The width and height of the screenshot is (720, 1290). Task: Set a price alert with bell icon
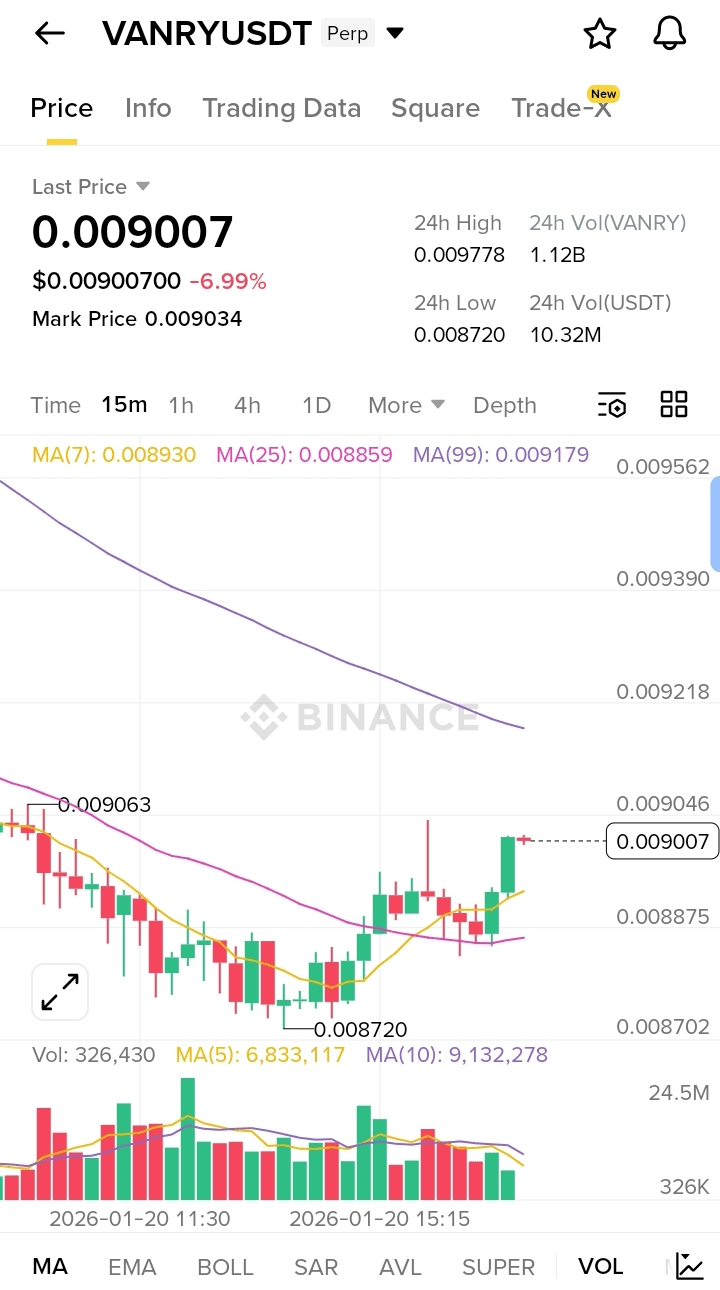coord(670,33)
